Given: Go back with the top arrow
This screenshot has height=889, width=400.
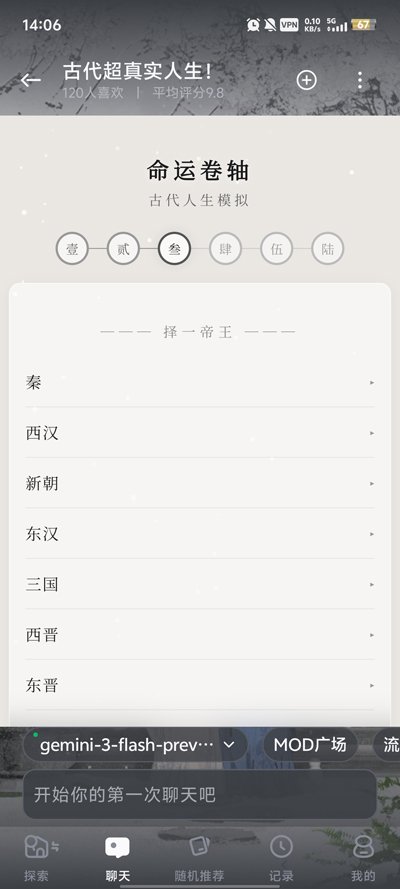Looking at the screenshot, I should (x=31, y=81).
